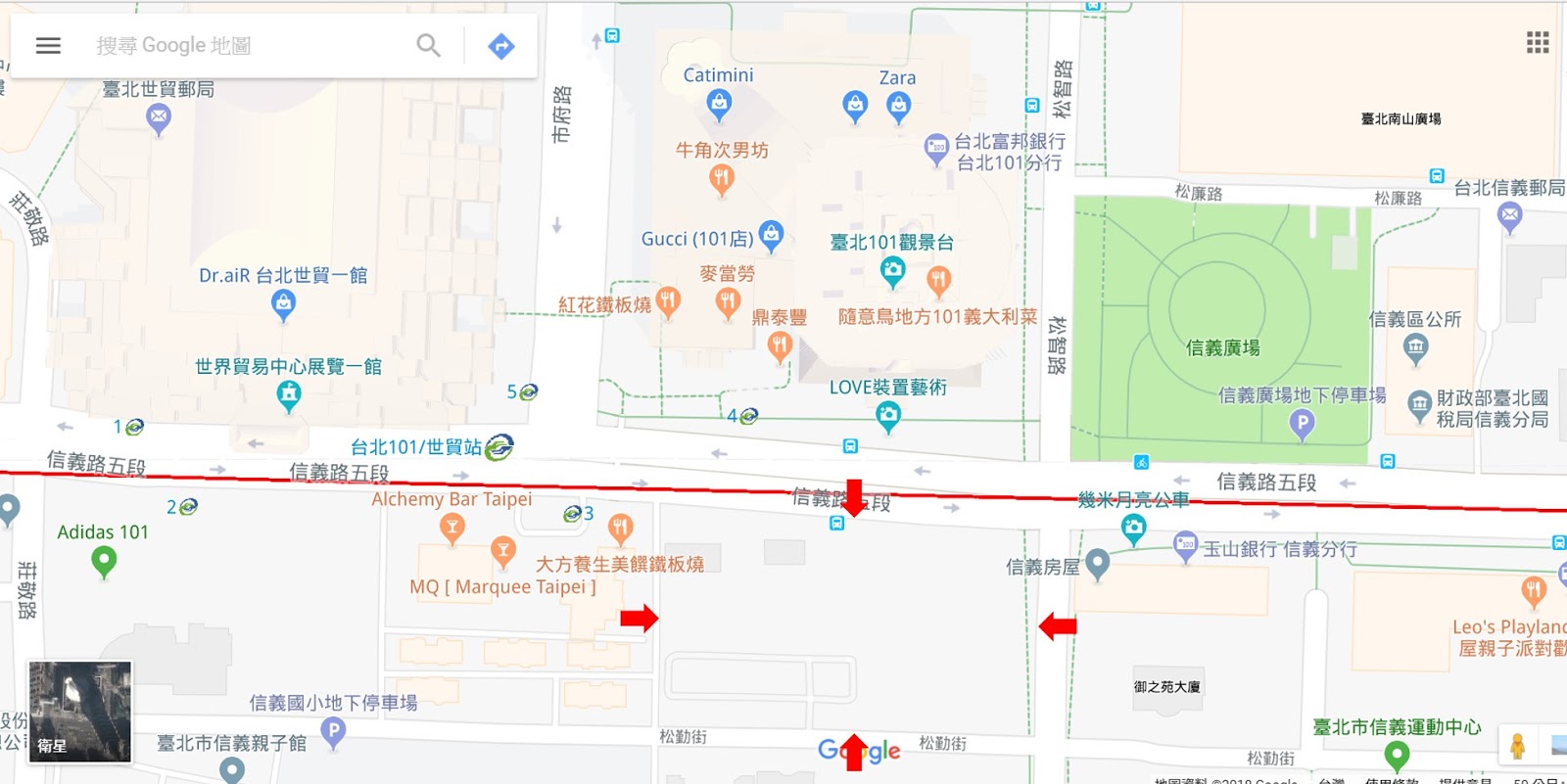The height and width of the screenshot is (784, 1567).
Task: Open the main menu hamburger button
Action: tap(48, 45)
